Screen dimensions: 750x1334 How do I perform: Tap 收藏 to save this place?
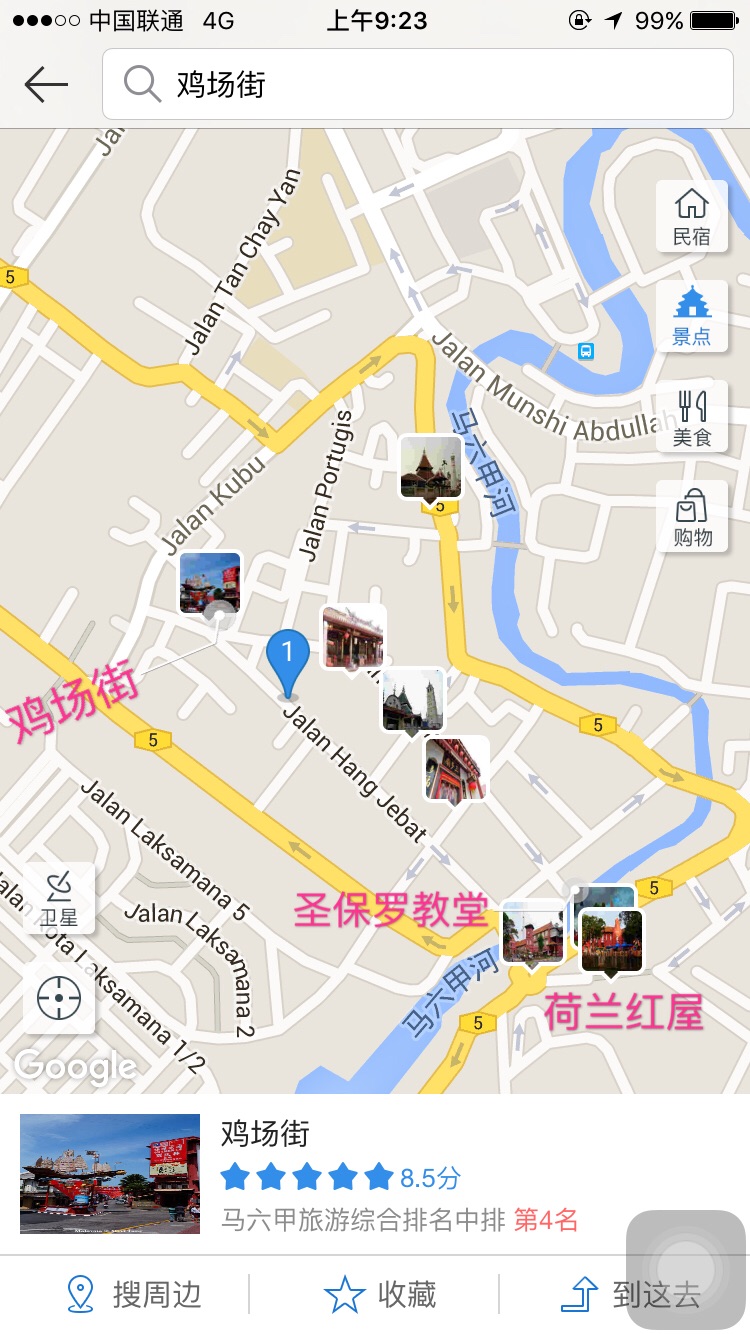380,1295
